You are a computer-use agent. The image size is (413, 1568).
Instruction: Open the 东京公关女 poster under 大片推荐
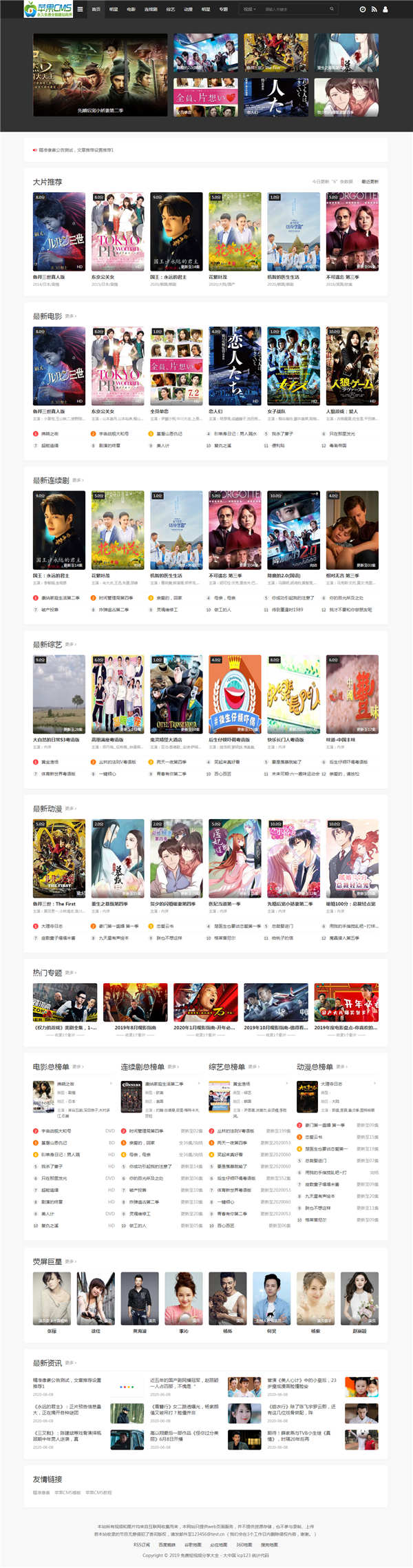[x=118, y=231]
